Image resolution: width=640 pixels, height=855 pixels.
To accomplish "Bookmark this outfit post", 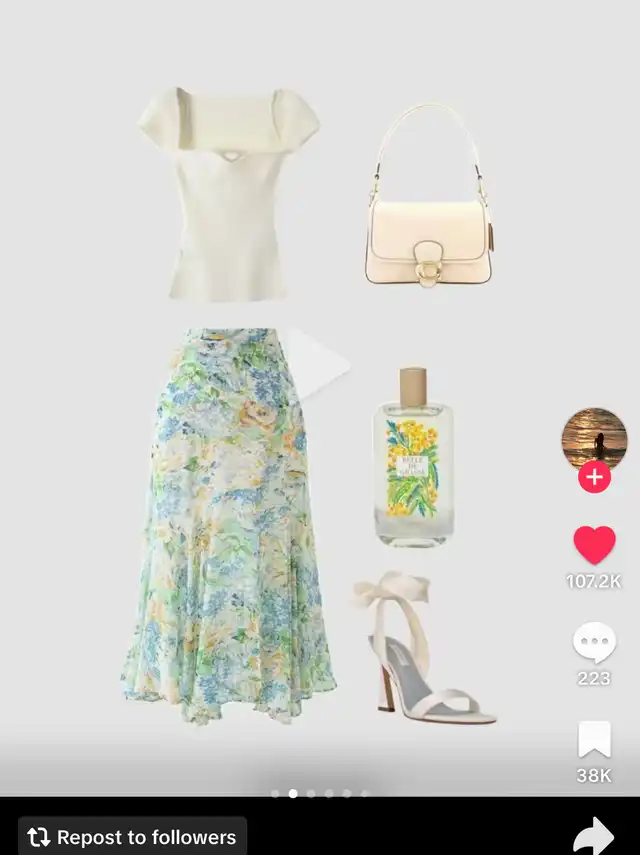I will tap(594, 741).
